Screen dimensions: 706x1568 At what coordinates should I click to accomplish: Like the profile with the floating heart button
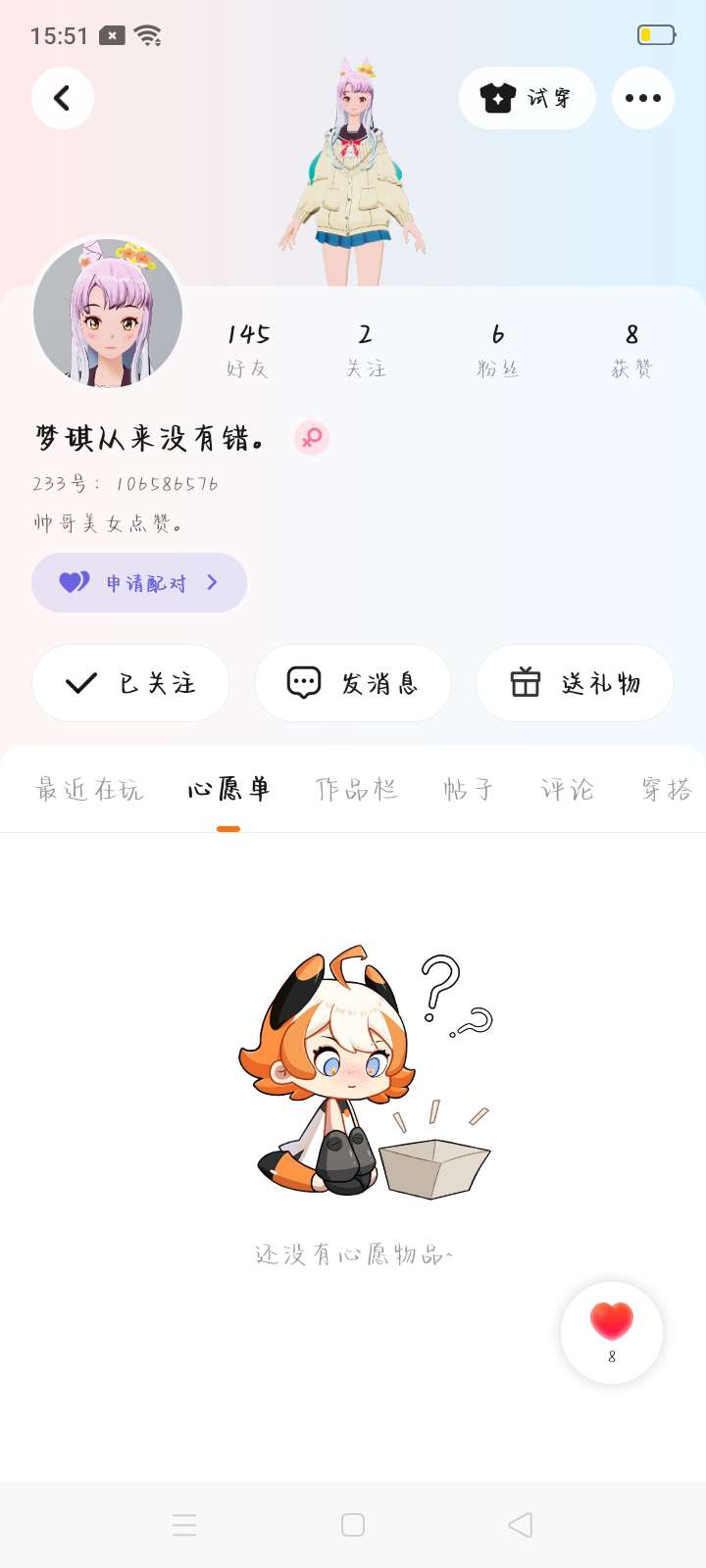612,1331
